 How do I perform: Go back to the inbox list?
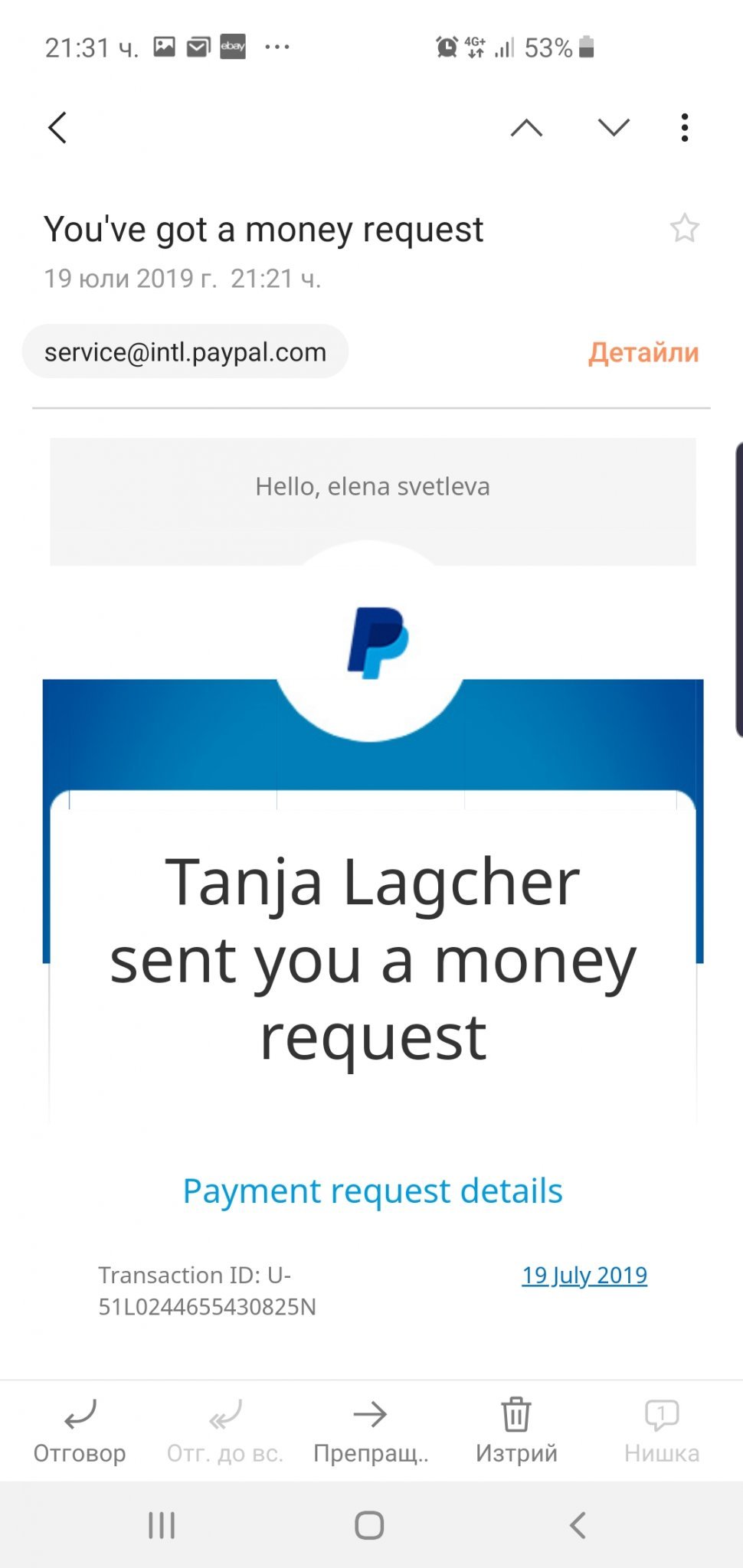[57, 128]
